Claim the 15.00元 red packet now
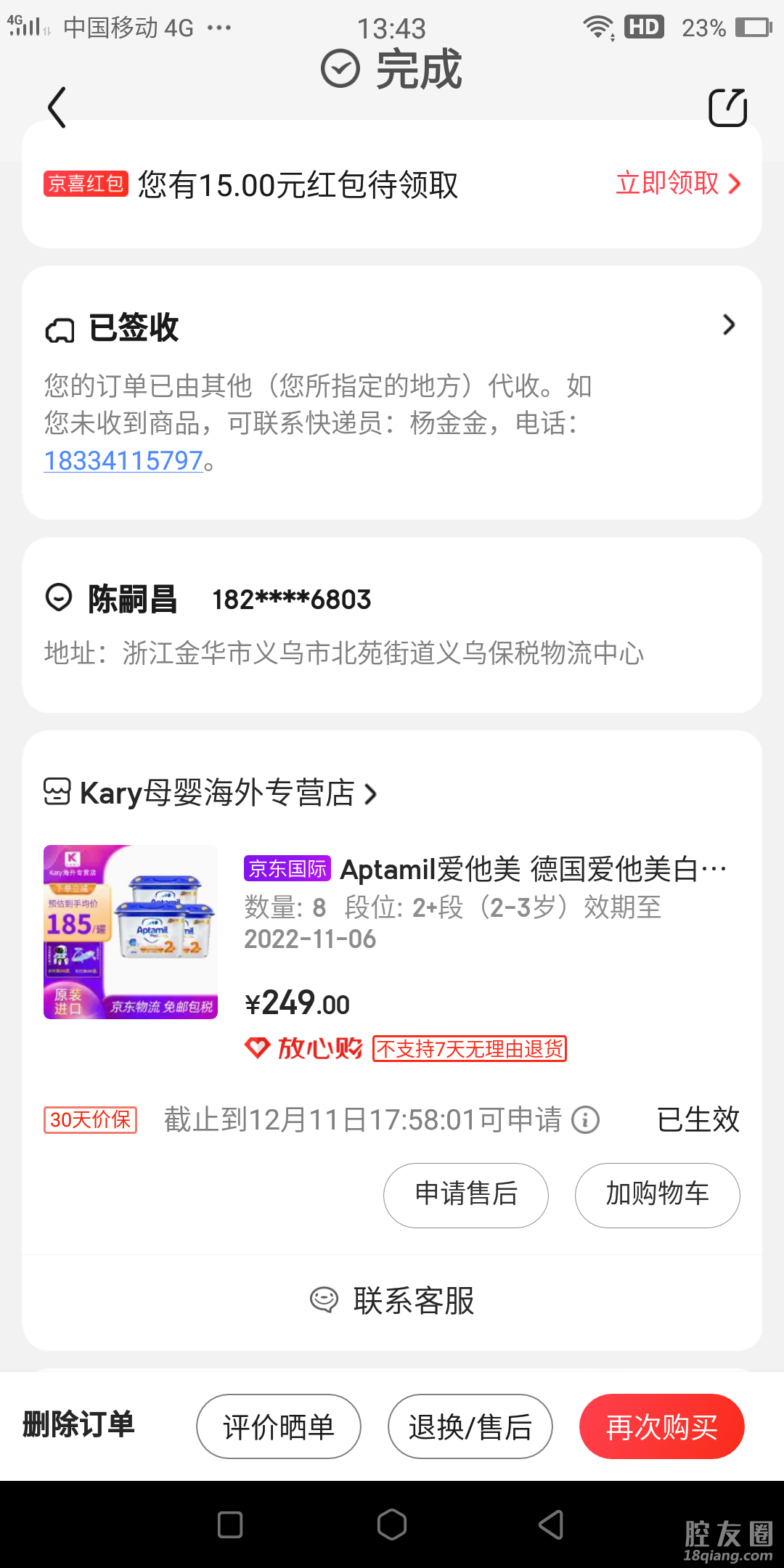 click(x=677, y=184)
